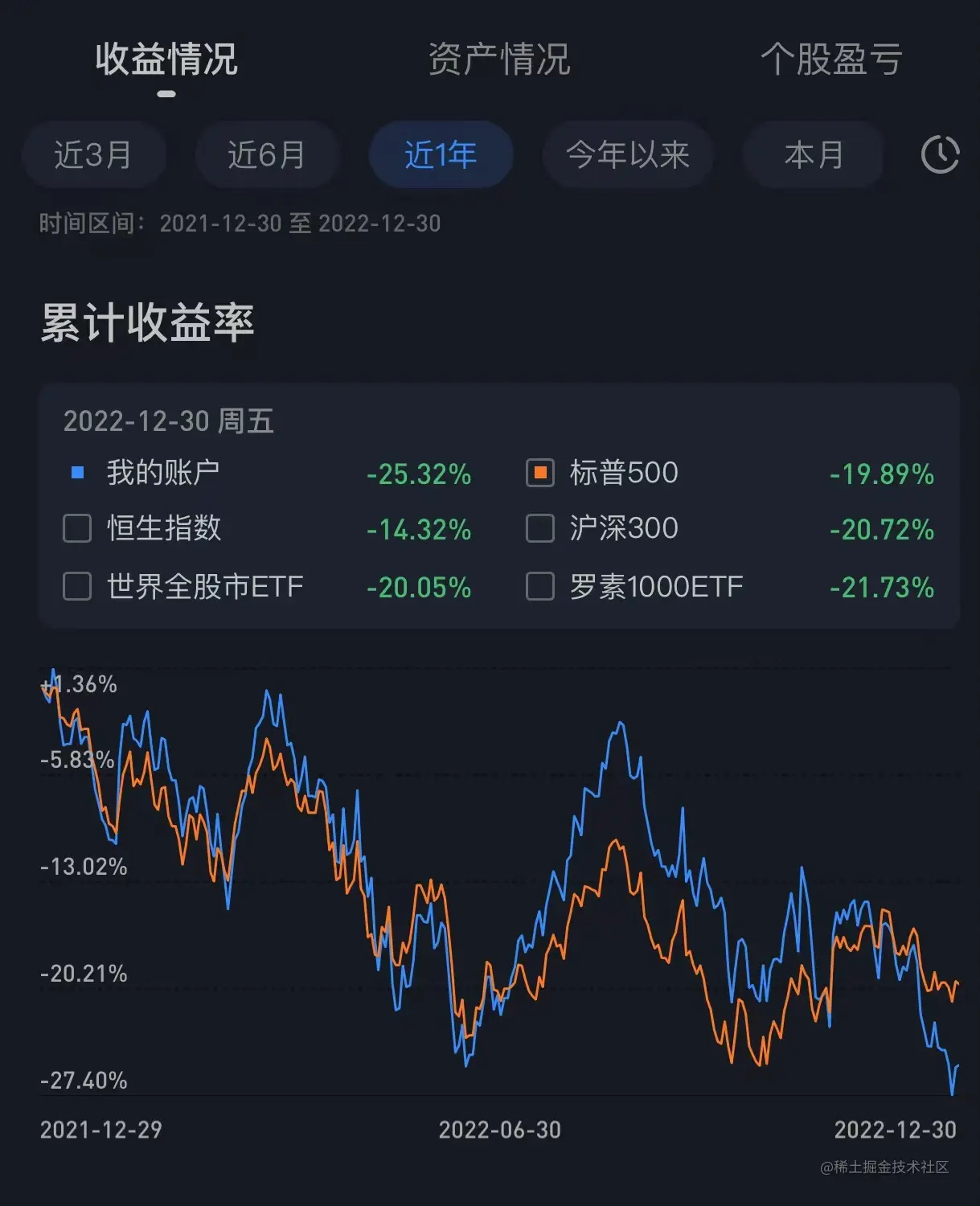Screen dimensions: 980x1206
Task: Filter returns to 本月
Action: [x=814, y=154]
